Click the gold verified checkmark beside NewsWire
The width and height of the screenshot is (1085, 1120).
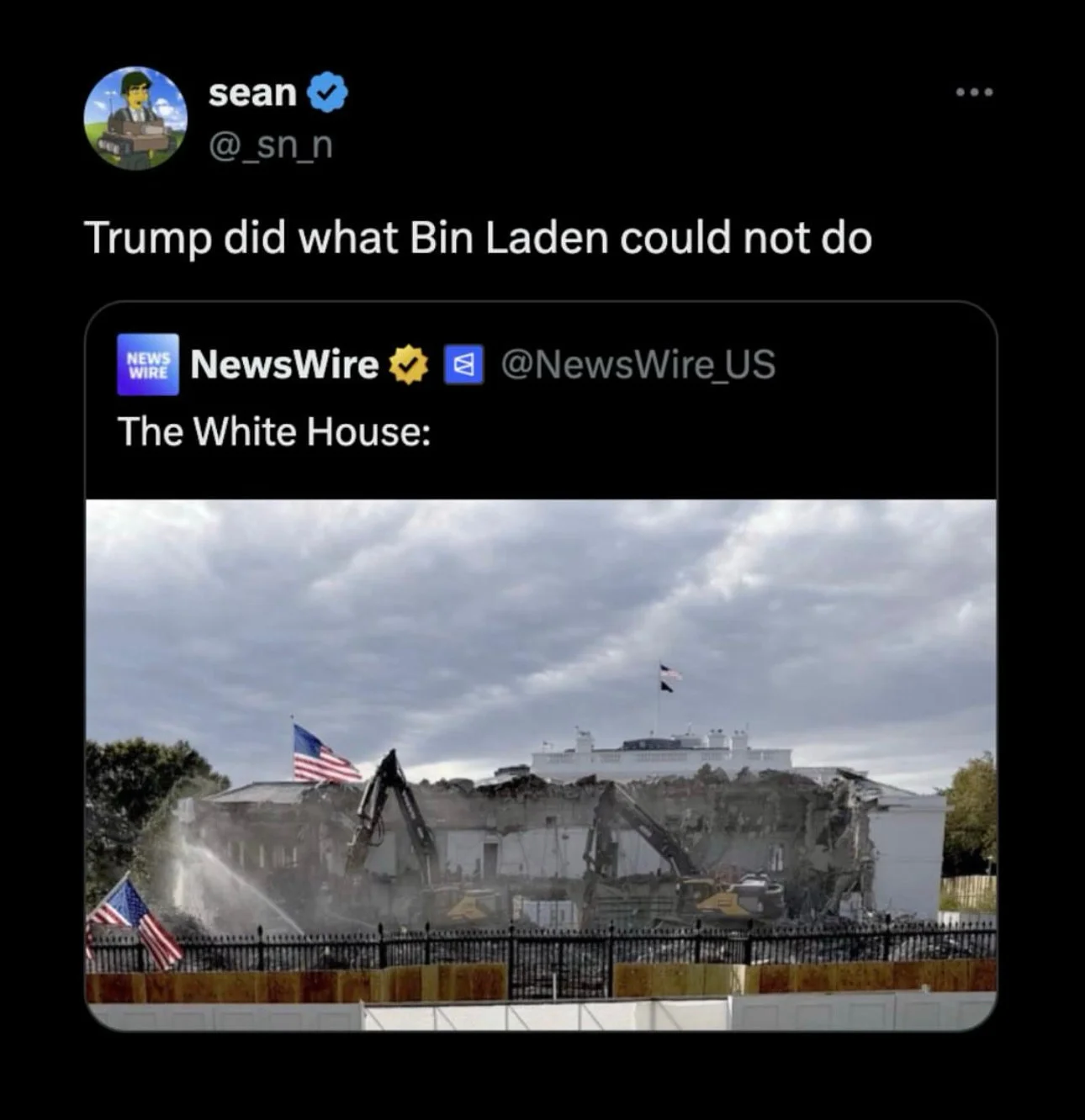pos(410,364)
